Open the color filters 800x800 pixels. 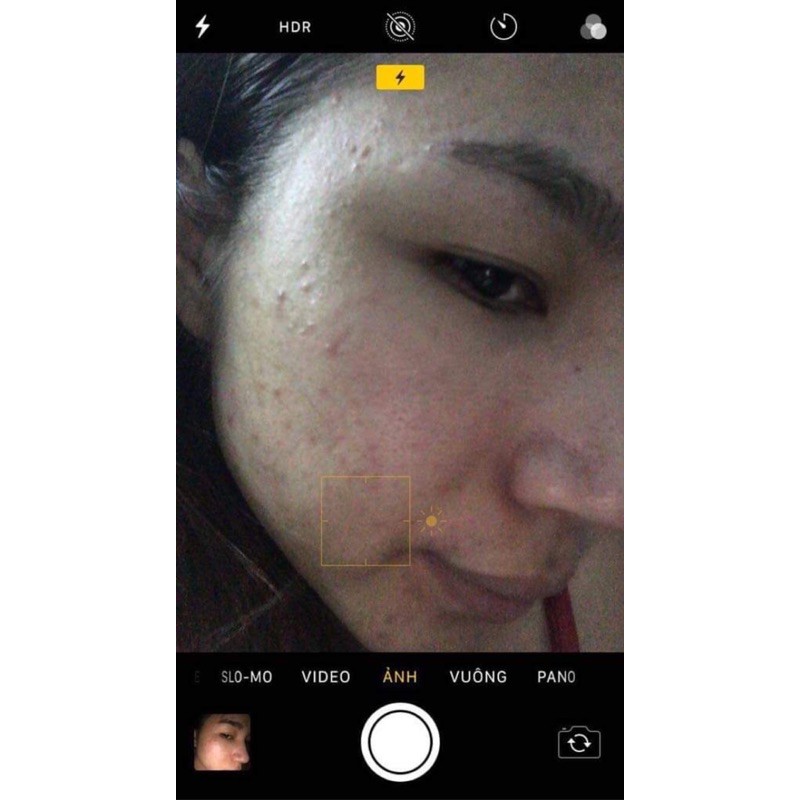pyautogui.click(x=593, y=28)
